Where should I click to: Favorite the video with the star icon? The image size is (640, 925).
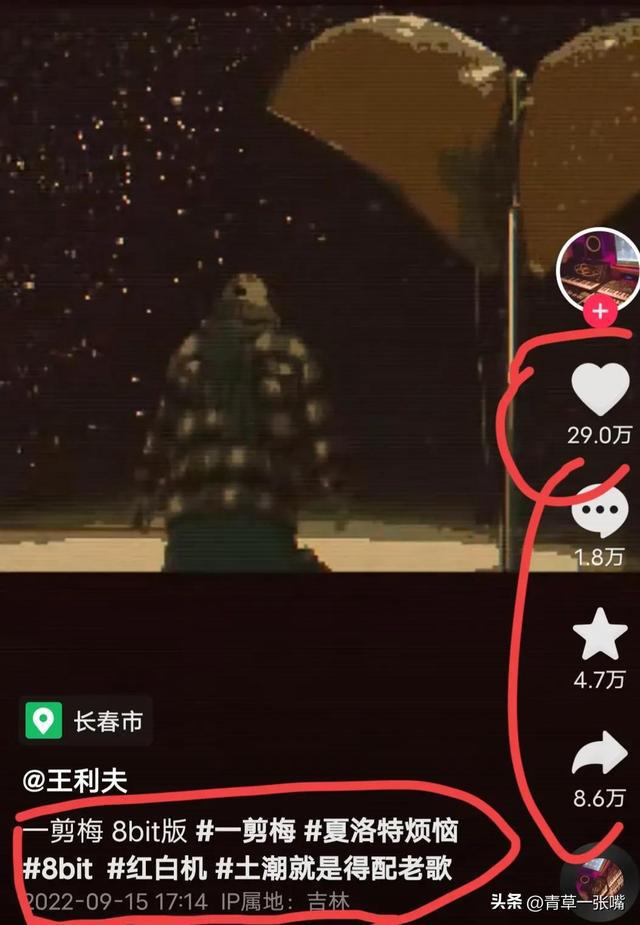pos(600,640)
